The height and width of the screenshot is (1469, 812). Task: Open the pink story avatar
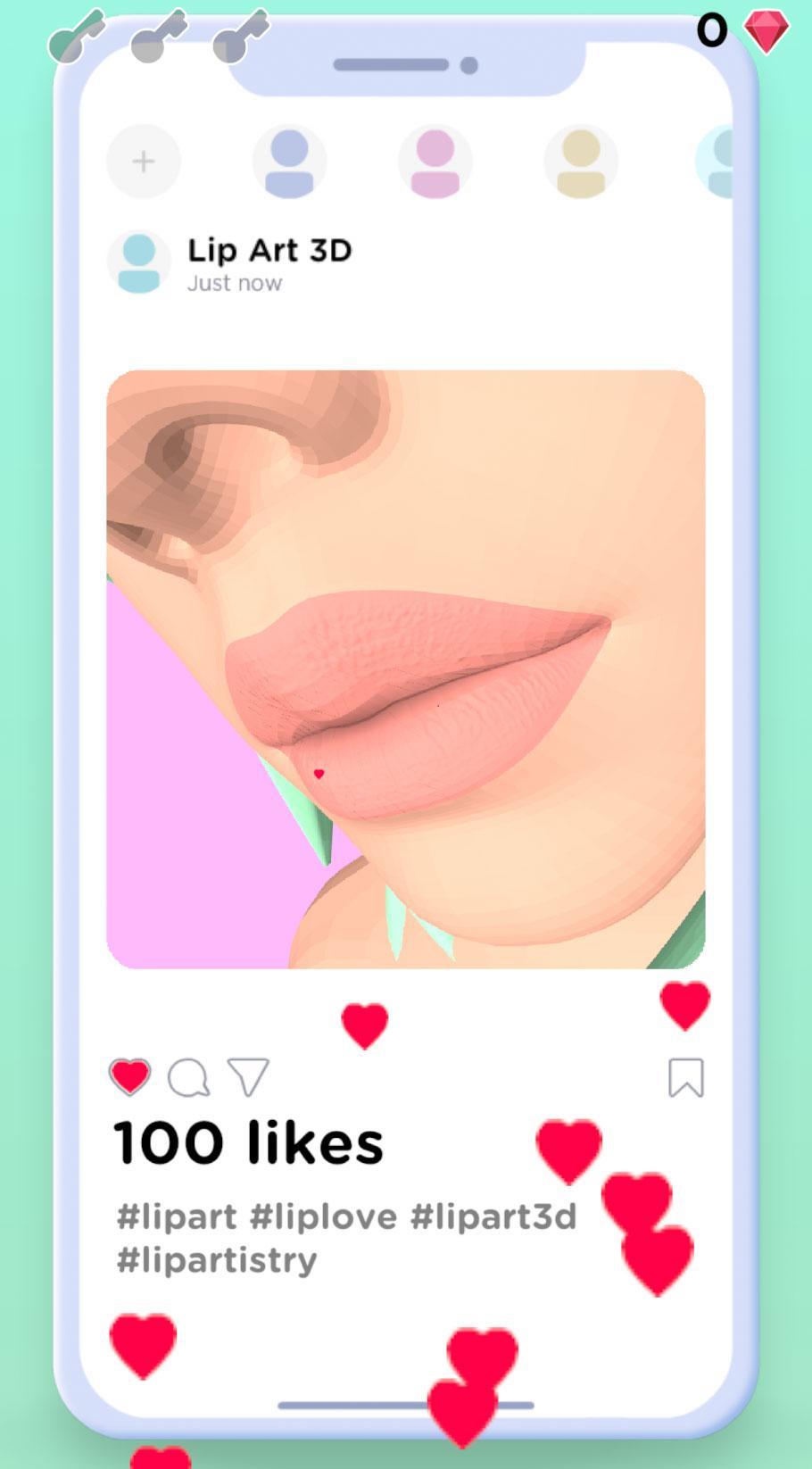pos(435,162)
